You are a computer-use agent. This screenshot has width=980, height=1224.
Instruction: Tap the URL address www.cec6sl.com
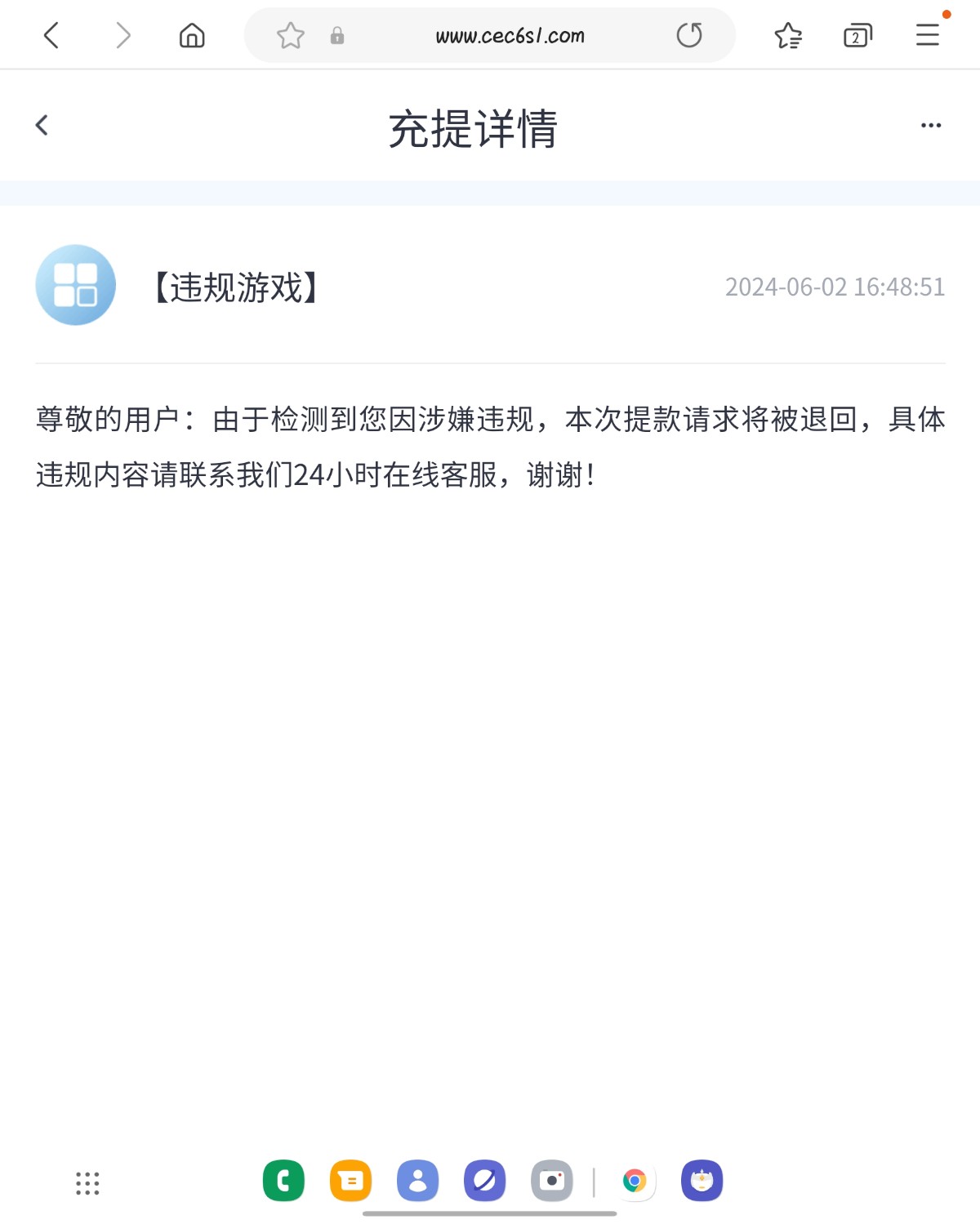(x=510, y=36)
